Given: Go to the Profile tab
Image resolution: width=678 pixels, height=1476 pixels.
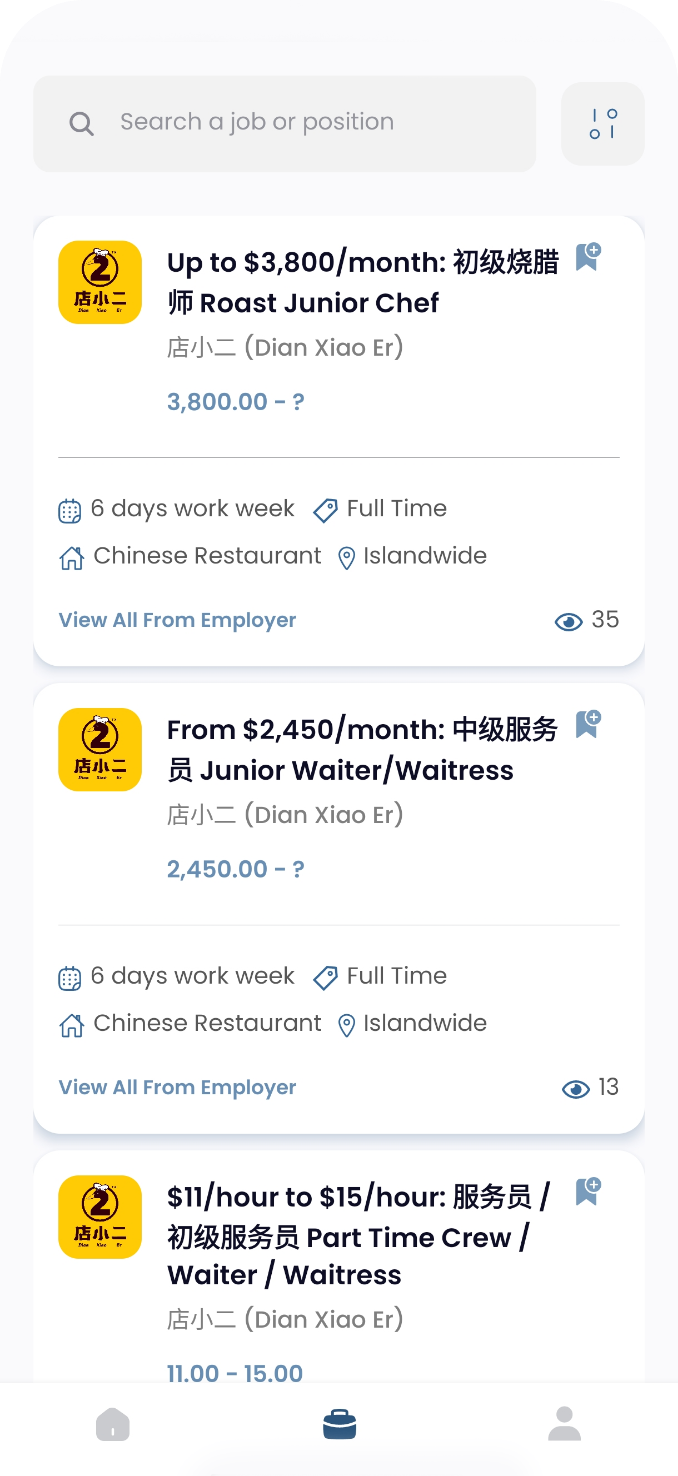Looking at the screenshot, I should tap(564, 1424).
